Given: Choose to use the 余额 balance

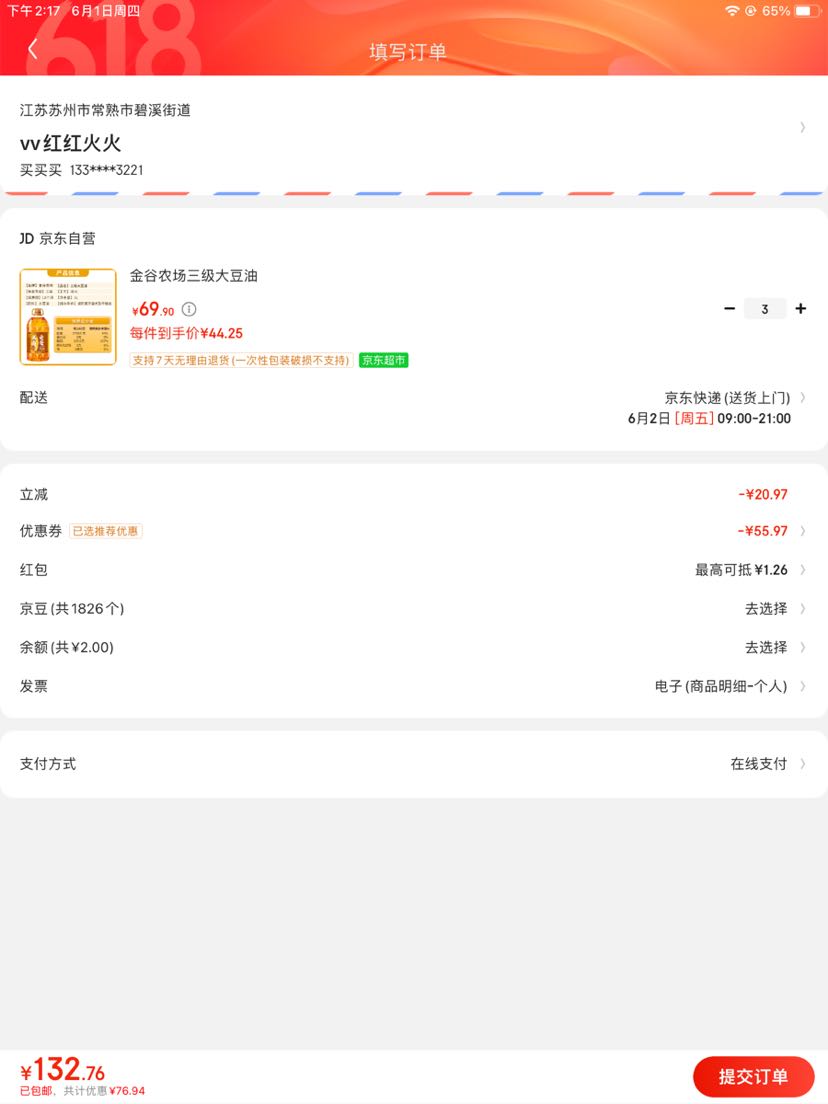Looking at the screenshot, I should point(414,647).
